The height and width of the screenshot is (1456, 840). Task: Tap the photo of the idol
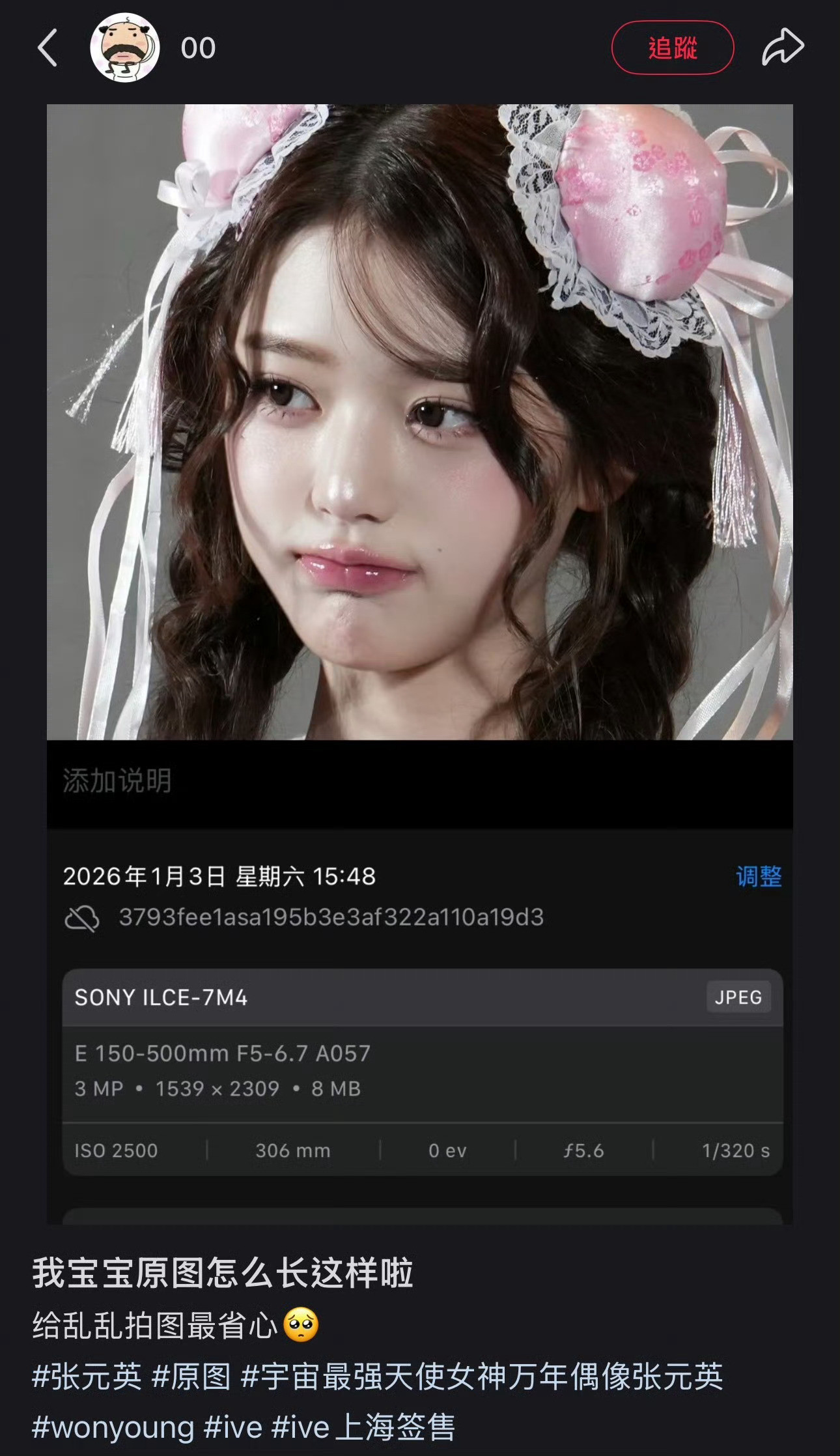click(x=420, y=423)
